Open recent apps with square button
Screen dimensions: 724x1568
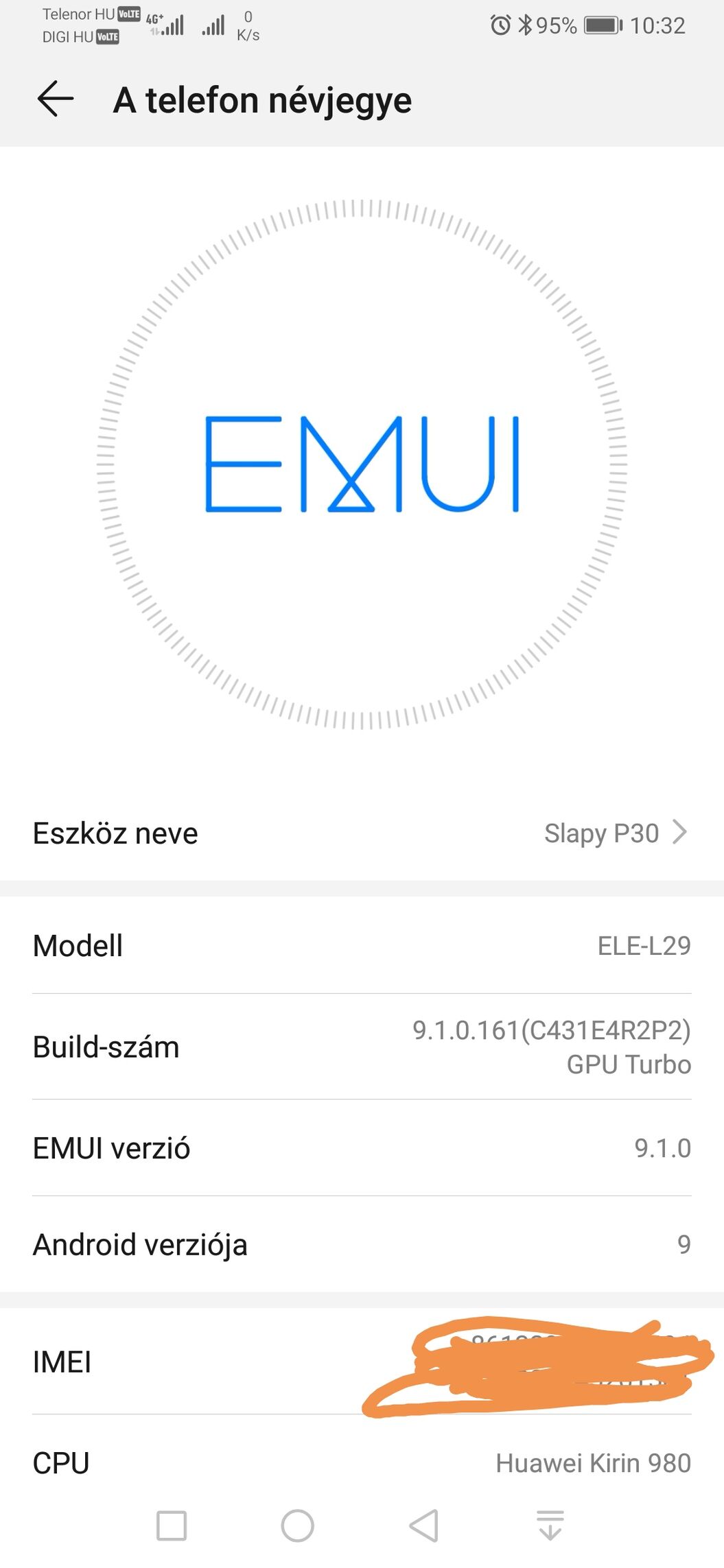click(172, 1526)
